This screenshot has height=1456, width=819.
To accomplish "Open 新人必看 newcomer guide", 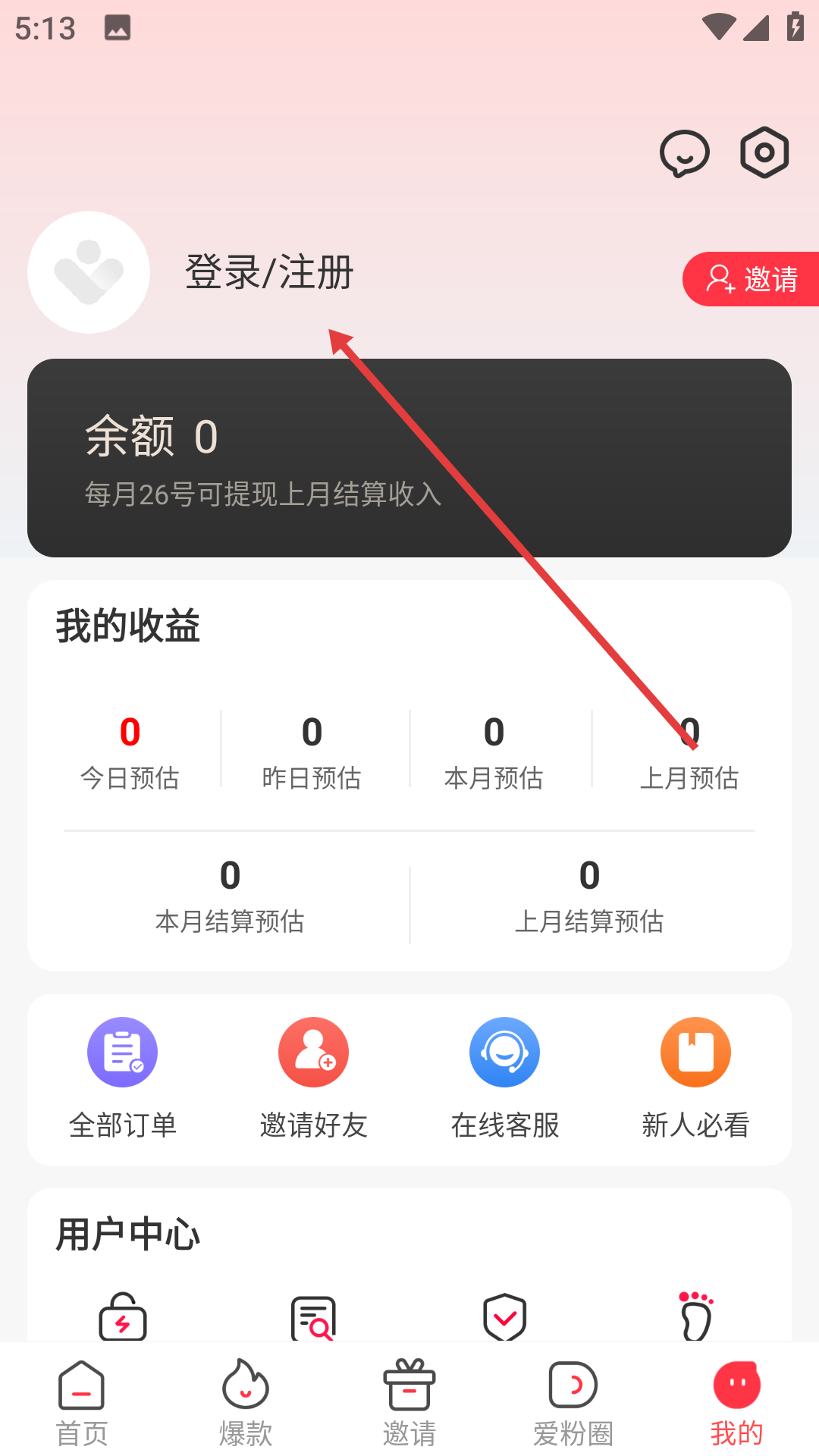I will (695, 1078).
